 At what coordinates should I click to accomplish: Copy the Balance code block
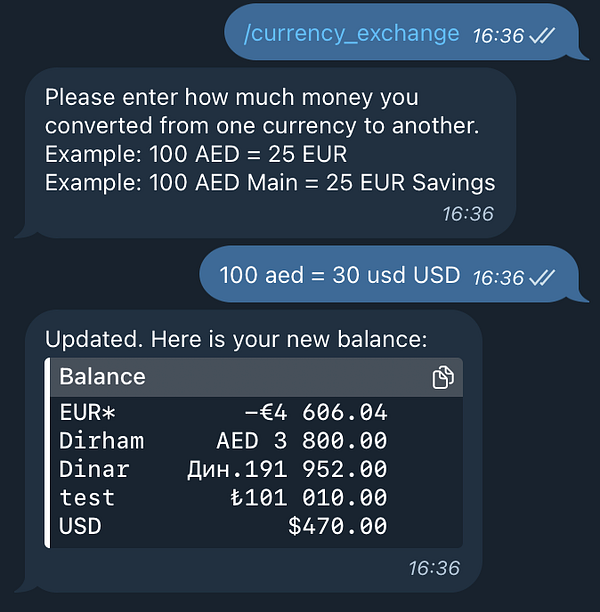(x=443, y=377)
